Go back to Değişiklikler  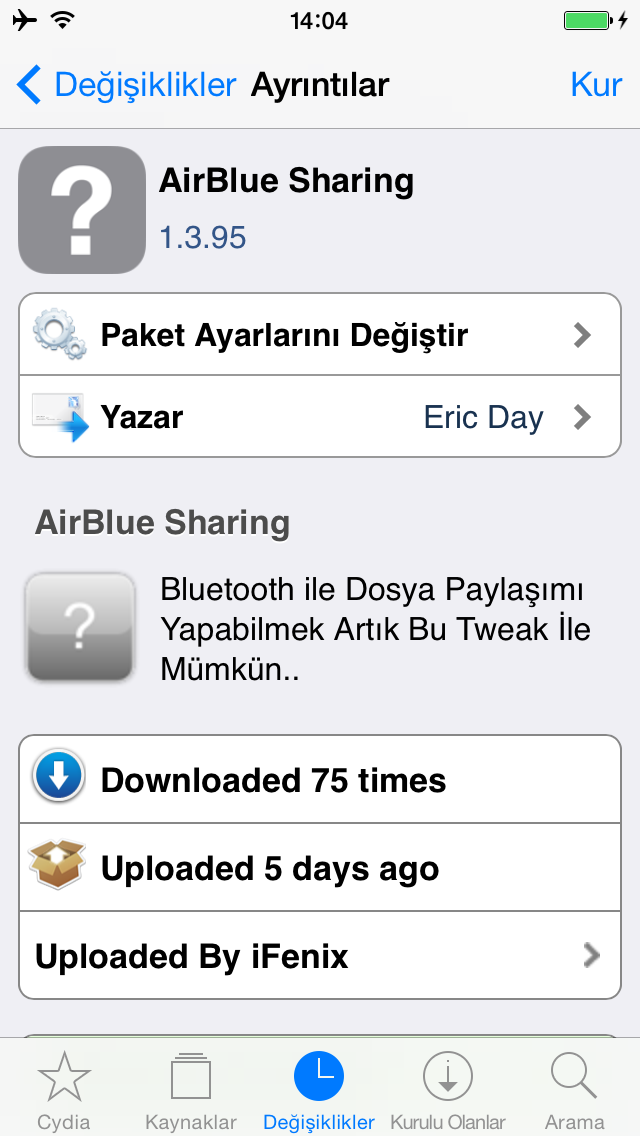tap(126, 85)
